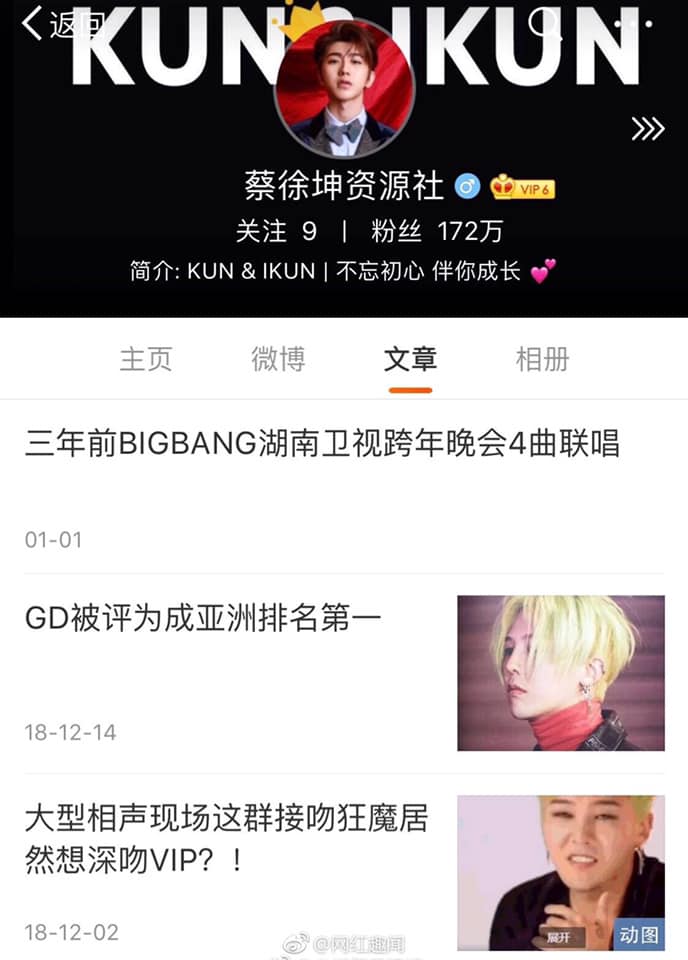688x960 pixels.
Task: Open the 蔡徐坤资源社 profile avatar
Action: [x=344, y=89]
